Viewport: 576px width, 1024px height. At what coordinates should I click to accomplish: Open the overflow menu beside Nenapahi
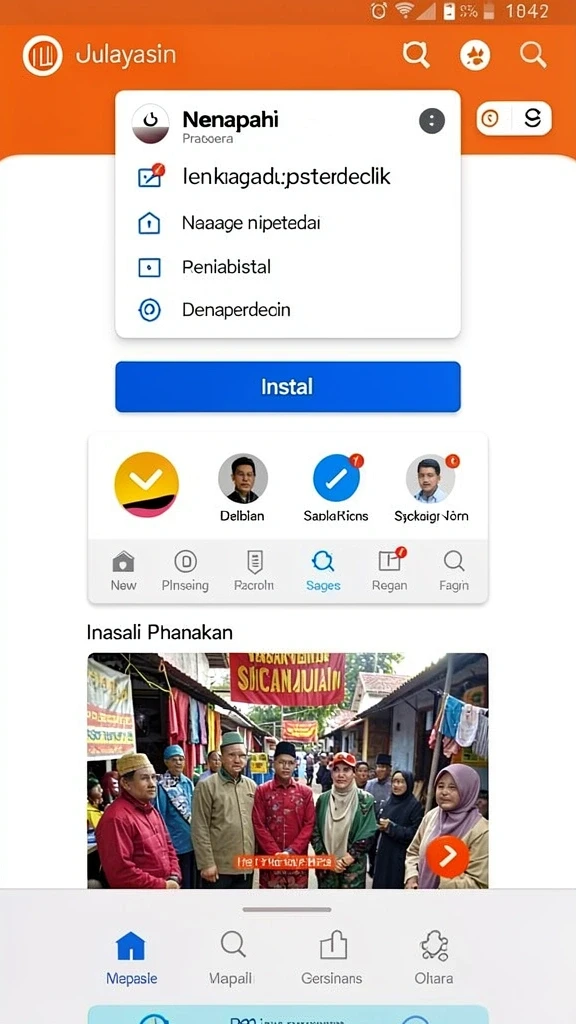coord(432,121)
